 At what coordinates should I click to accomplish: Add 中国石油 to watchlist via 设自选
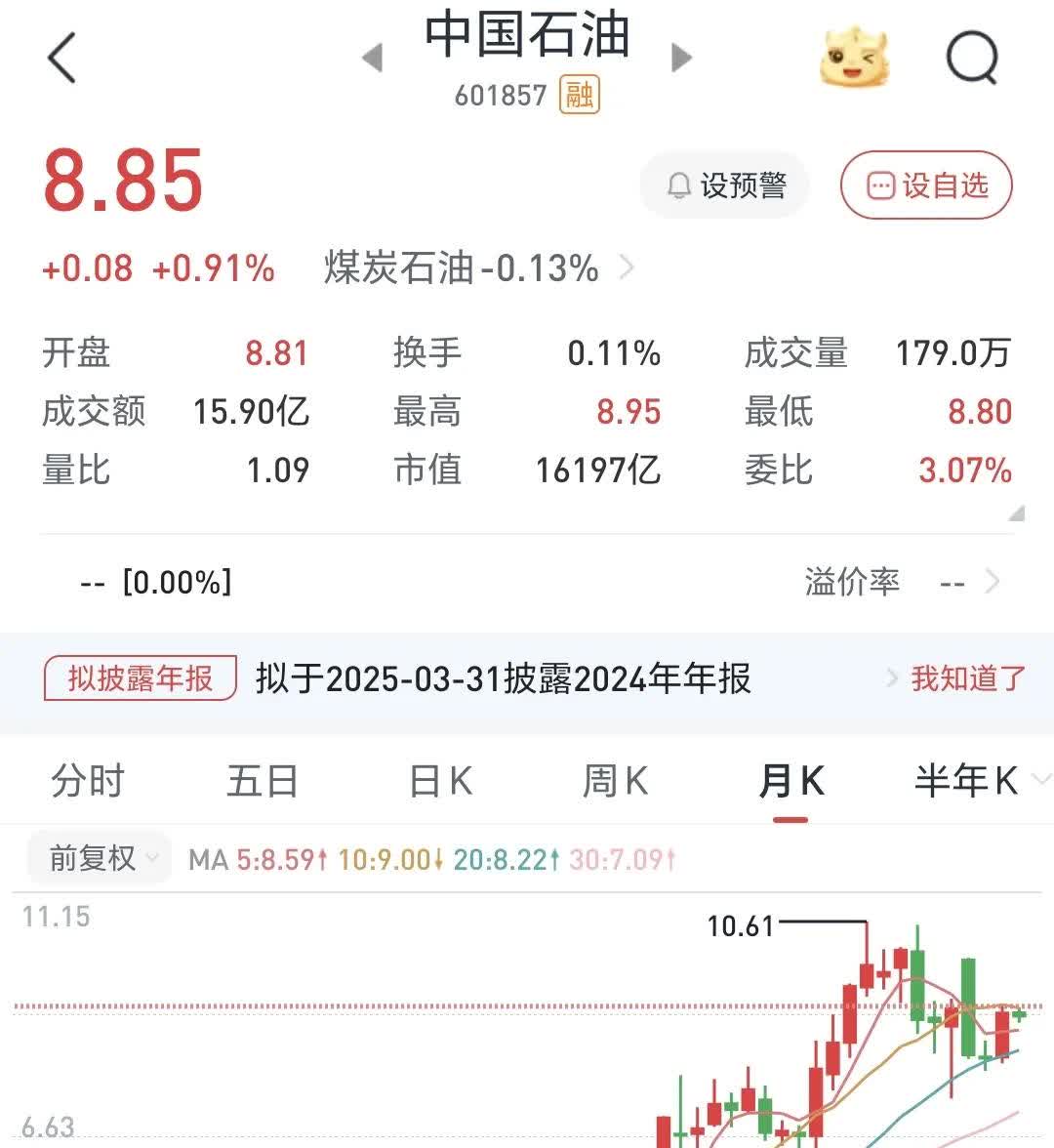pos(925,184)
